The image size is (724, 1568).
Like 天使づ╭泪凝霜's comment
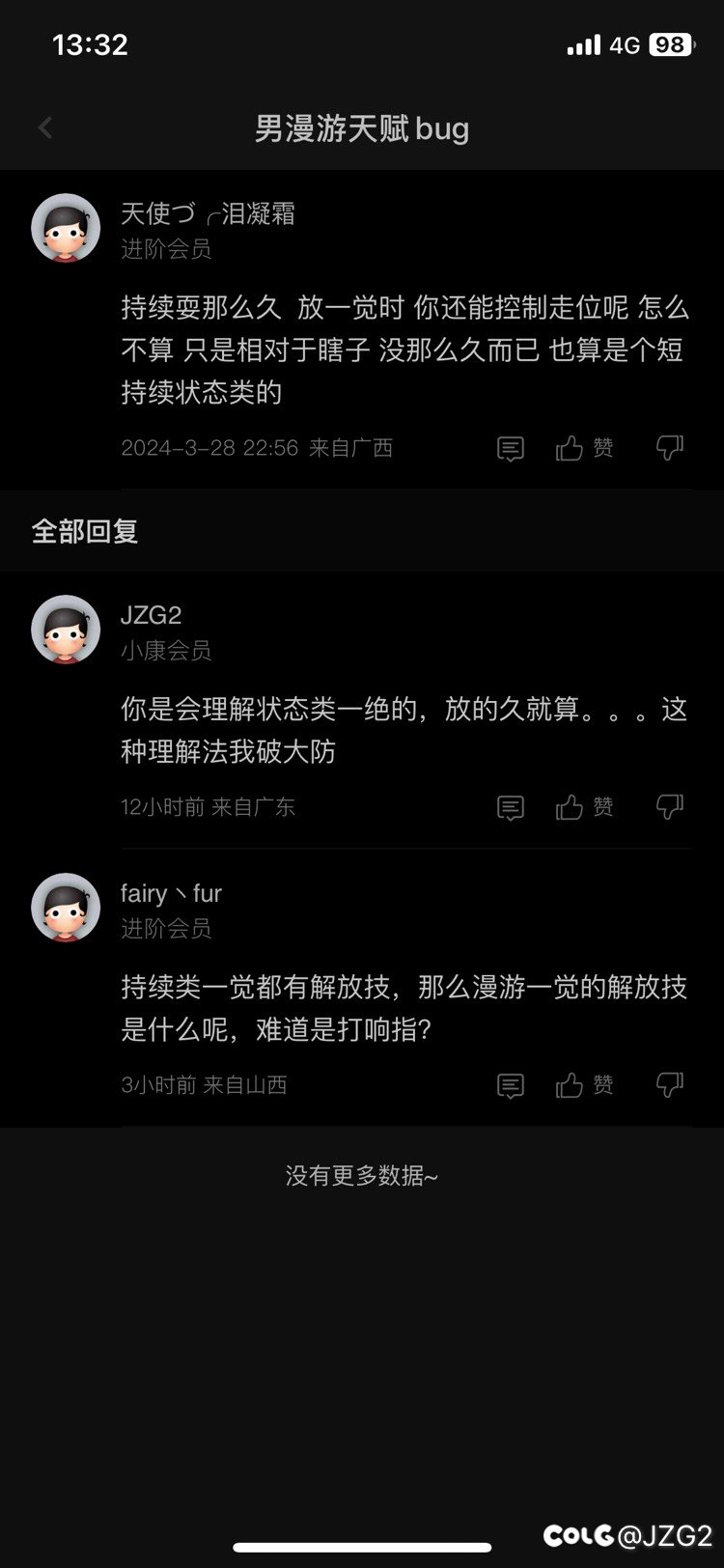click(x=584, y=448)
